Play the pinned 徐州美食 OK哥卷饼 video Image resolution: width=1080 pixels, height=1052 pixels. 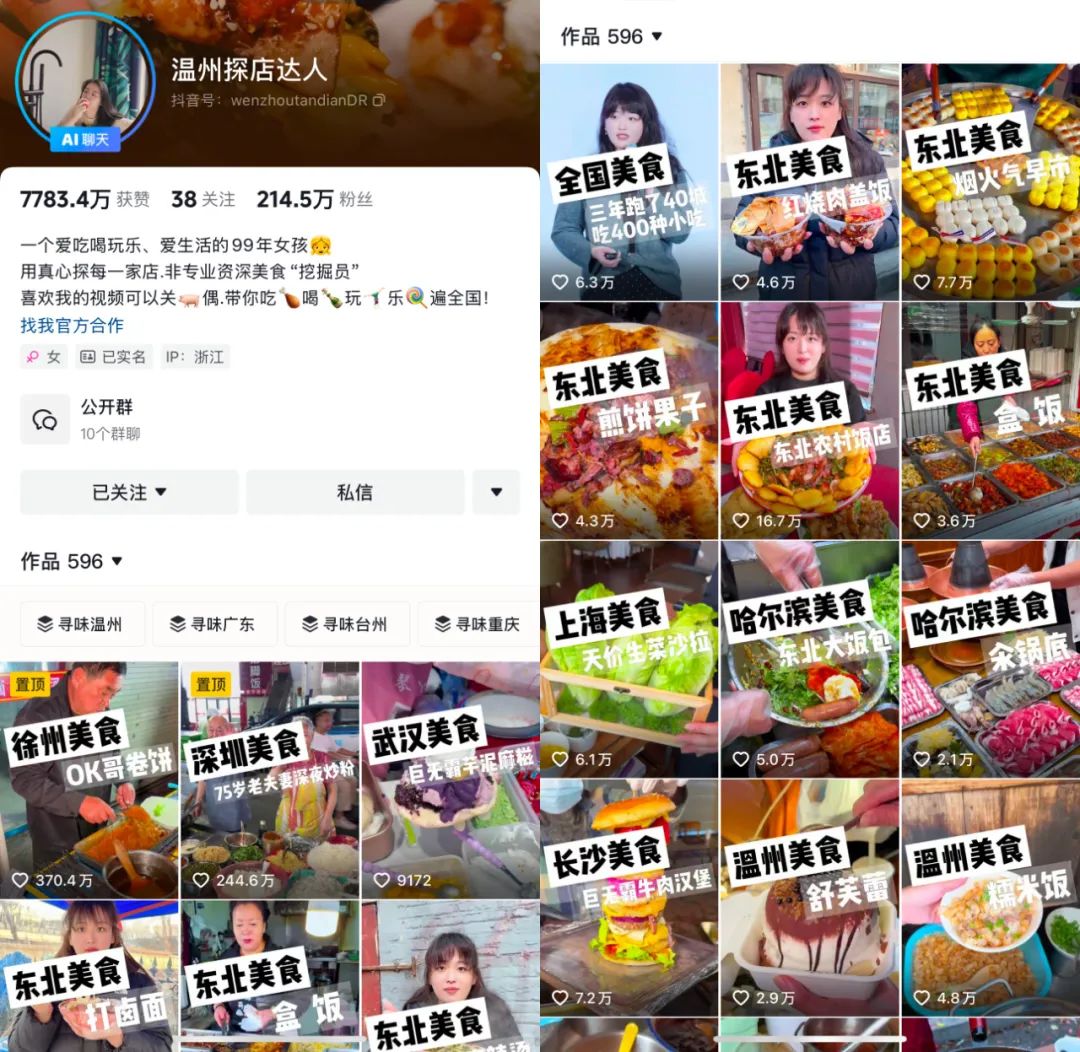pos(89,780)
